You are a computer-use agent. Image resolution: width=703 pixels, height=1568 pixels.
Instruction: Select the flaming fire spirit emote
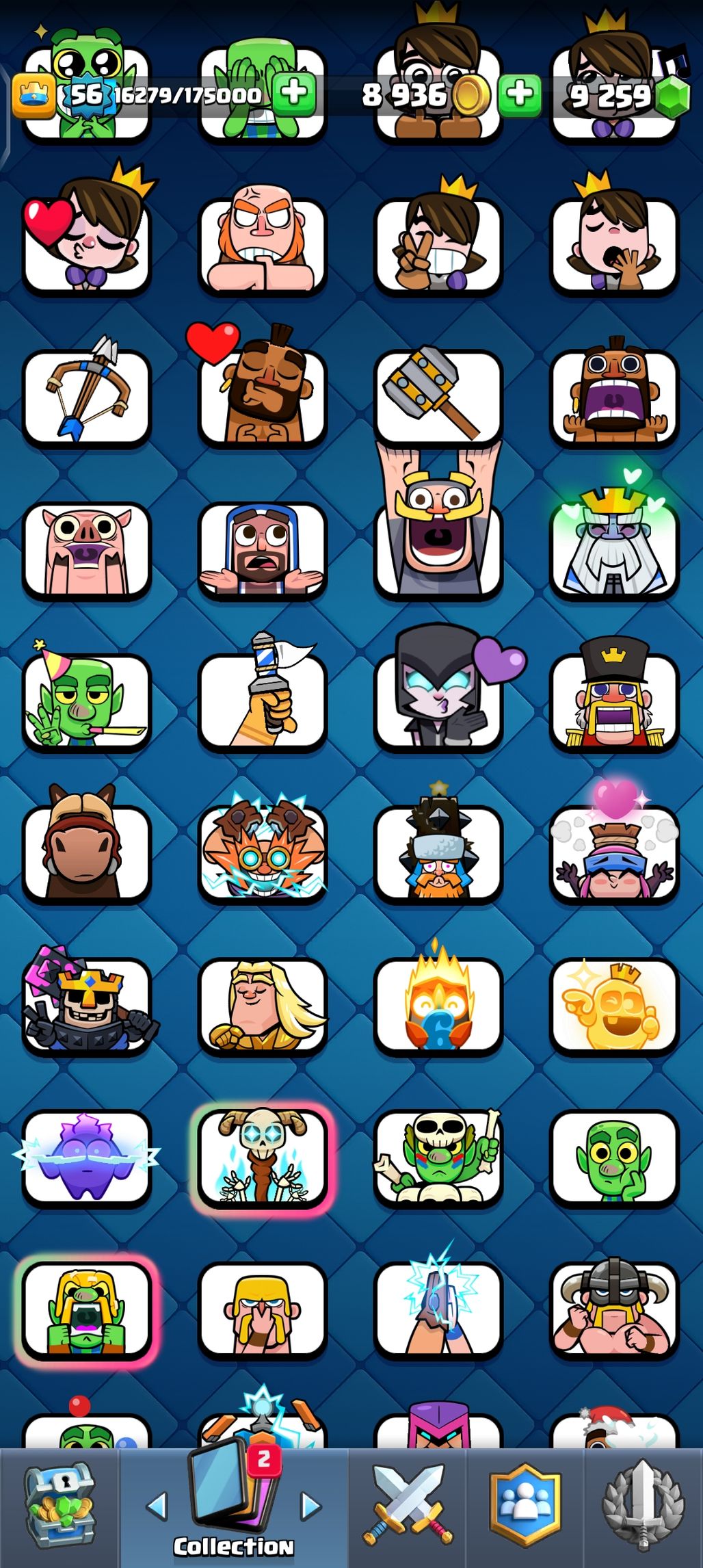click(x=438, y=1006)
